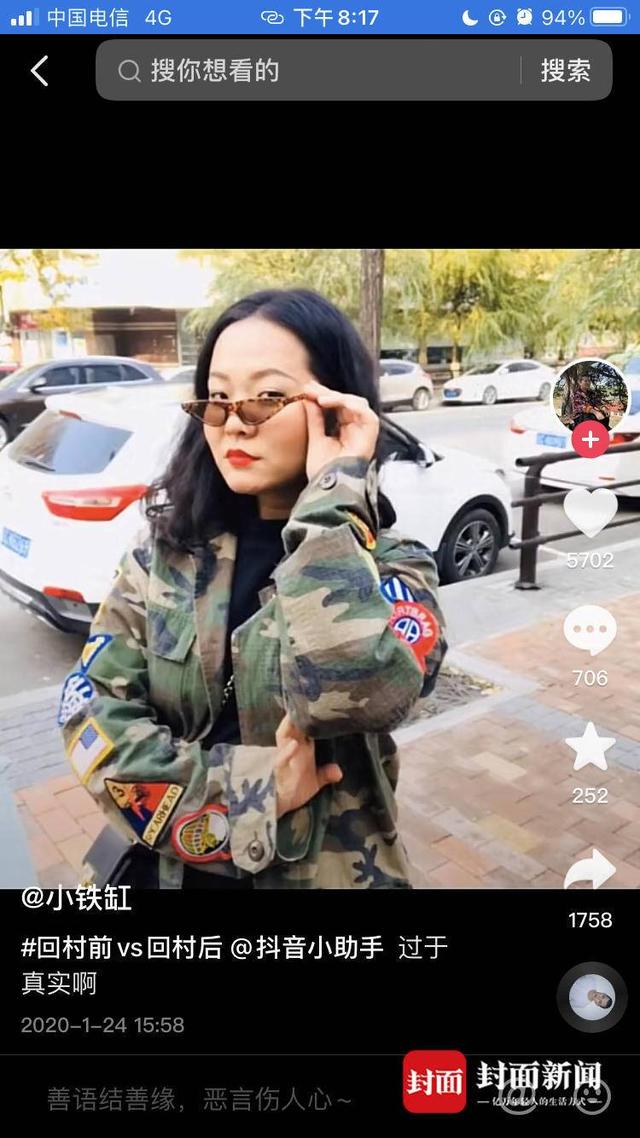Image resolution: width=640 pixels, height=1138 pixels.
Task: Open the @抖音小助手 mention
Action: click(308, 948)
